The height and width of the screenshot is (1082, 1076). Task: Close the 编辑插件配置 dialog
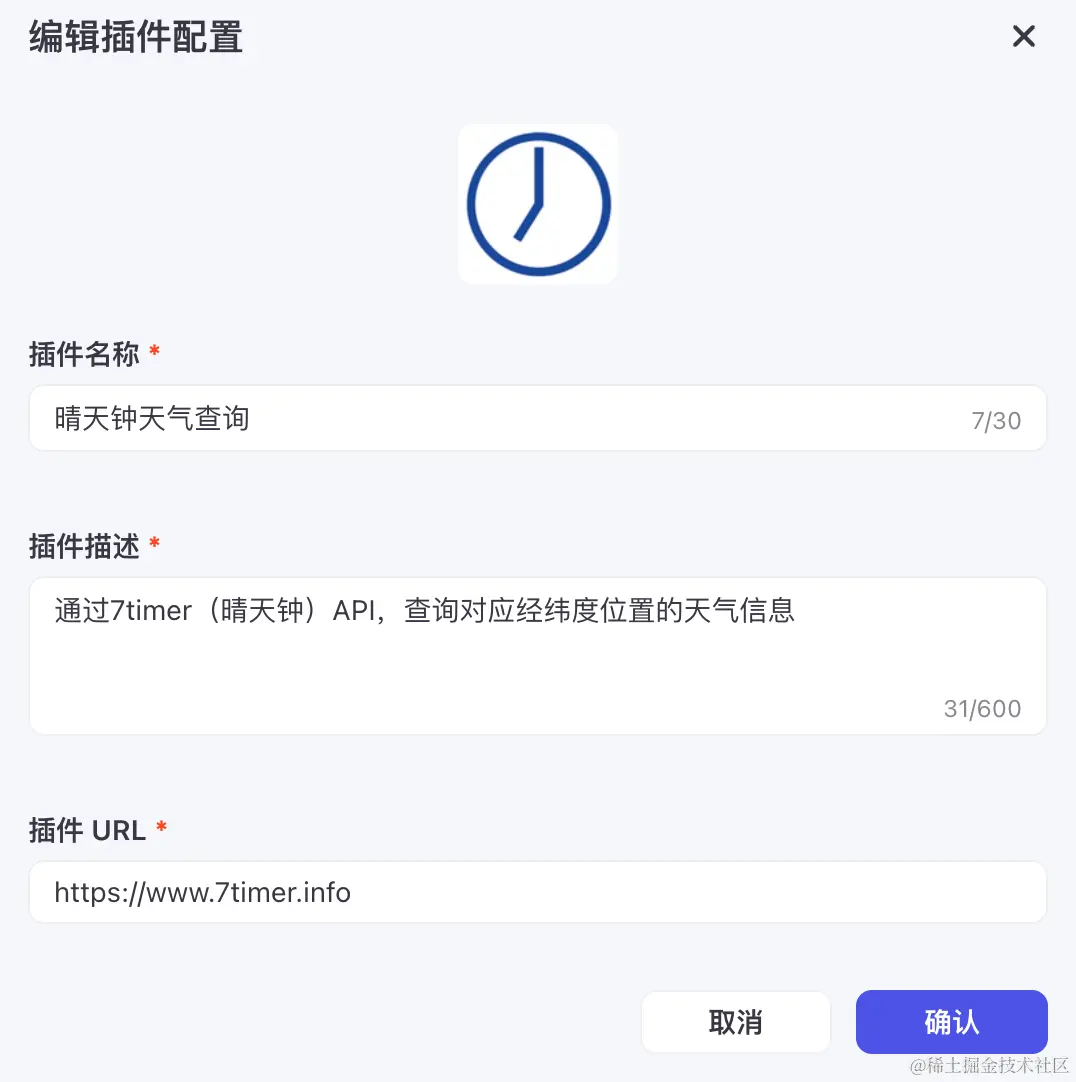pos(1023,37)
